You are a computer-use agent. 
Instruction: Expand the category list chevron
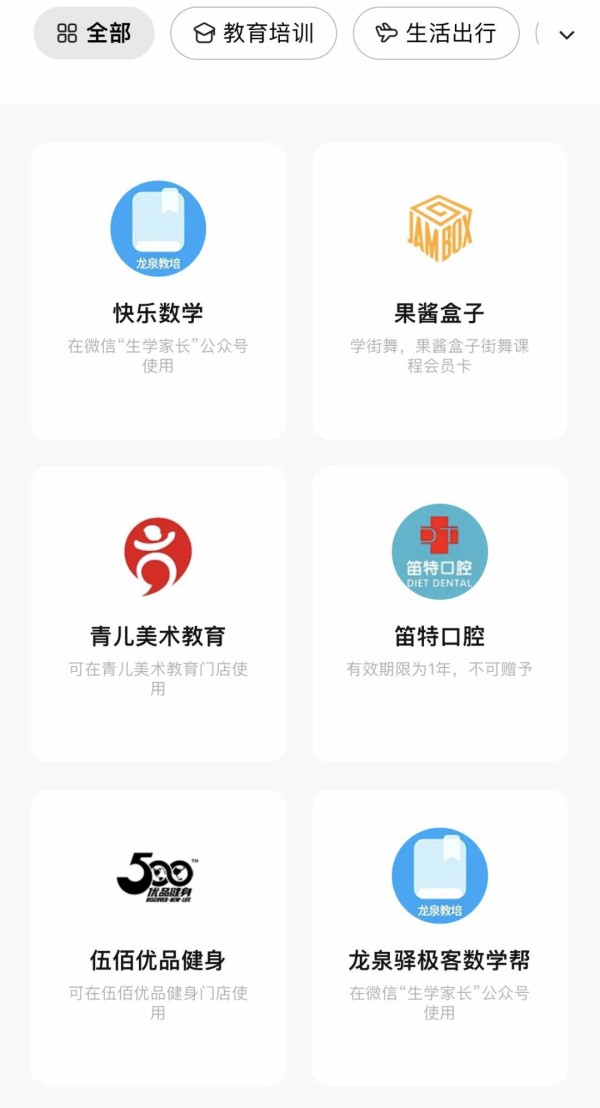(567, 35)
